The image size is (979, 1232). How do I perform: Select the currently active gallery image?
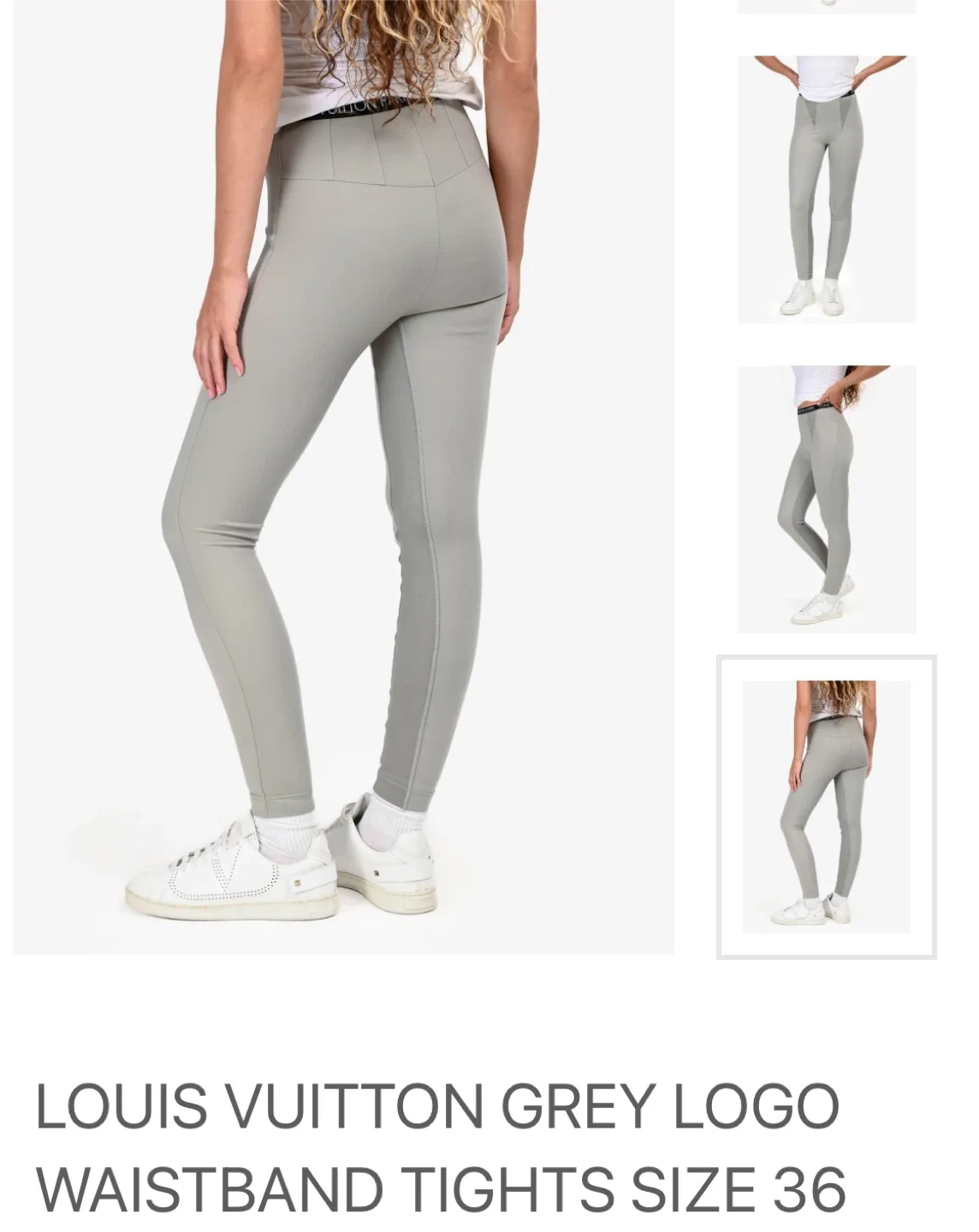tap(824, 804)
